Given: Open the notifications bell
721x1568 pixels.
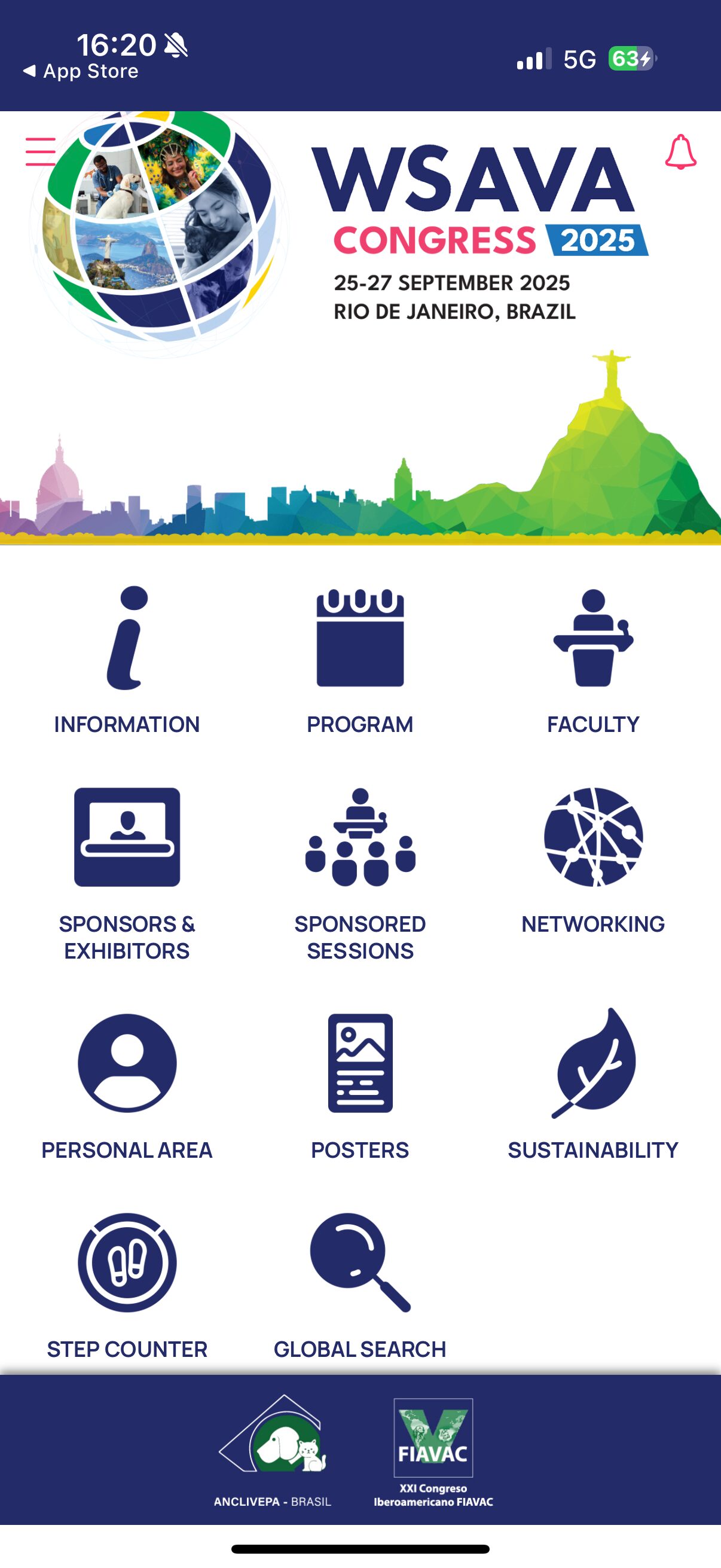Looking at the screenshot, I should click(x=680, y=151).
